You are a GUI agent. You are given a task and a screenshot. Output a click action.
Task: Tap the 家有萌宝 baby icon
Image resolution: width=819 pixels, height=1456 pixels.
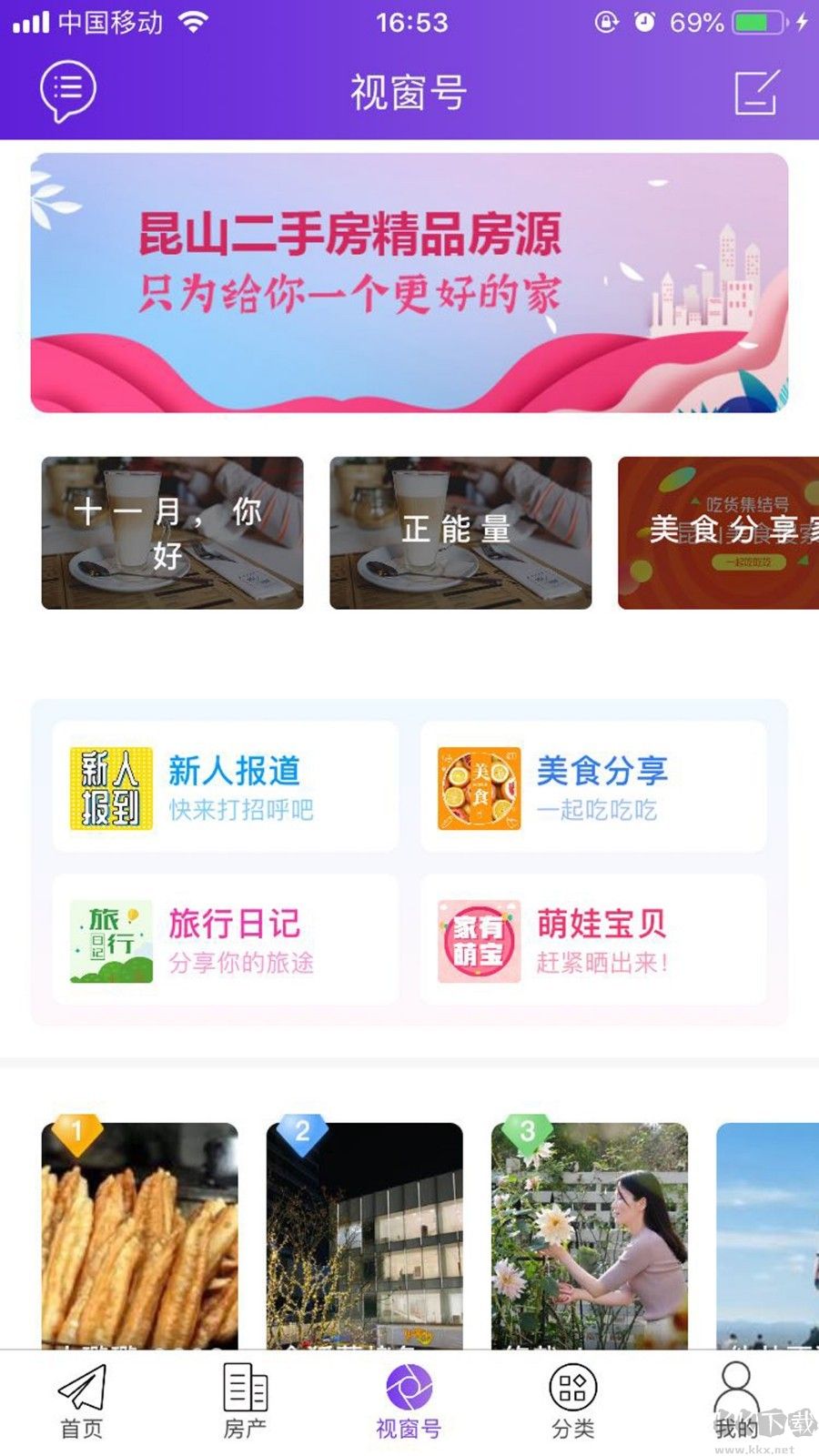point(477,939)
